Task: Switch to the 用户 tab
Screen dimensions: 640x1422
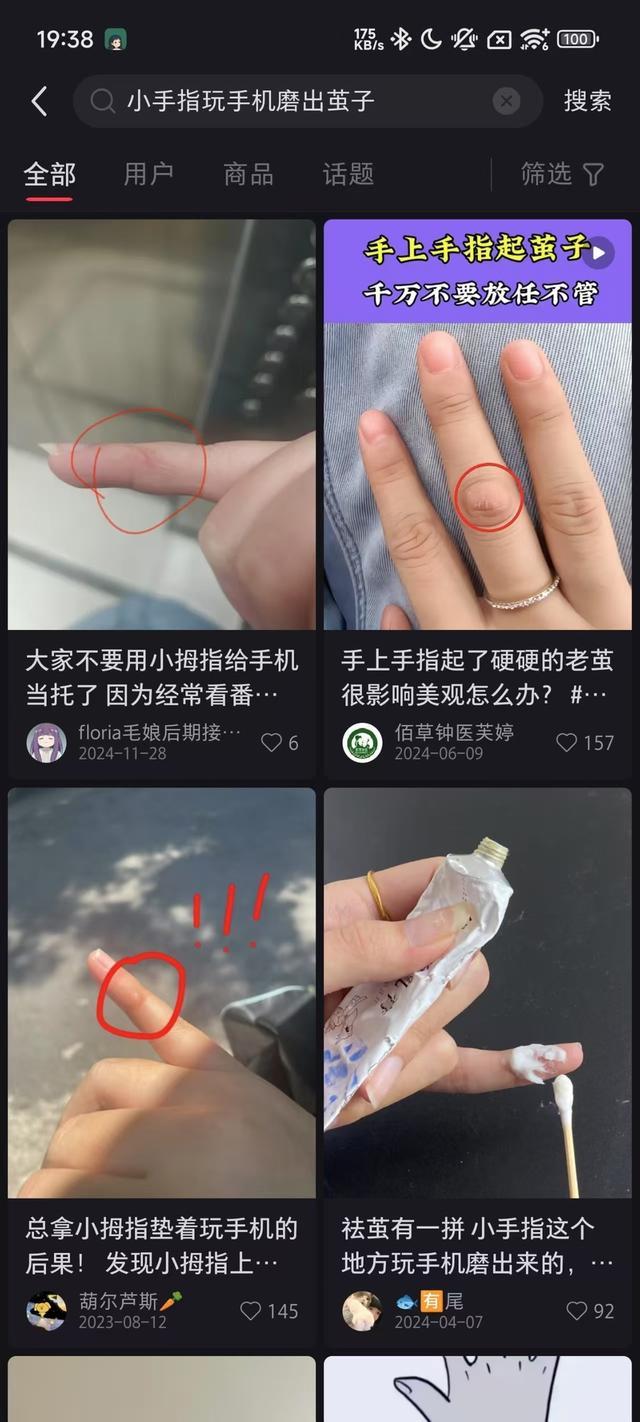Action: pyautogui.click(x=148, y=175)
